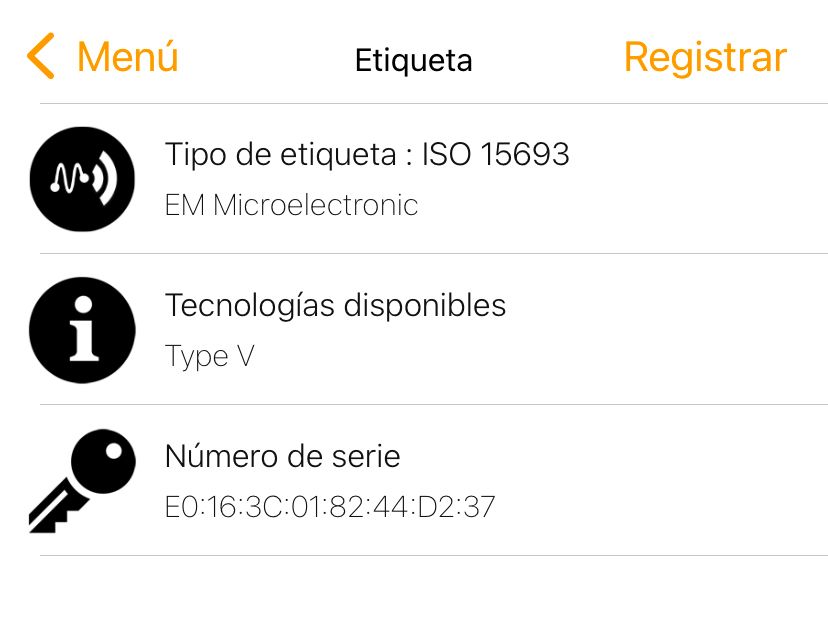Select the Número de serie row
Viewport: 828px width, 623px height.
point(414,480)
